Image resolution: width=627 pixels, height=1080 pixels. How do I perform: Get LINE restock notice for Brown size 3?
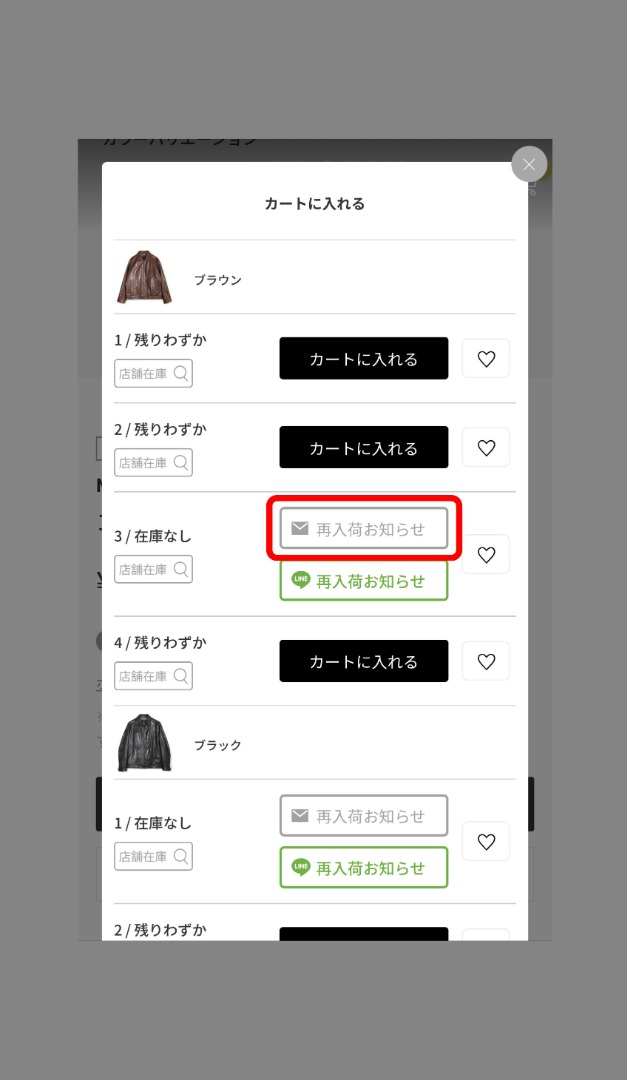click(x=364, y=581)
